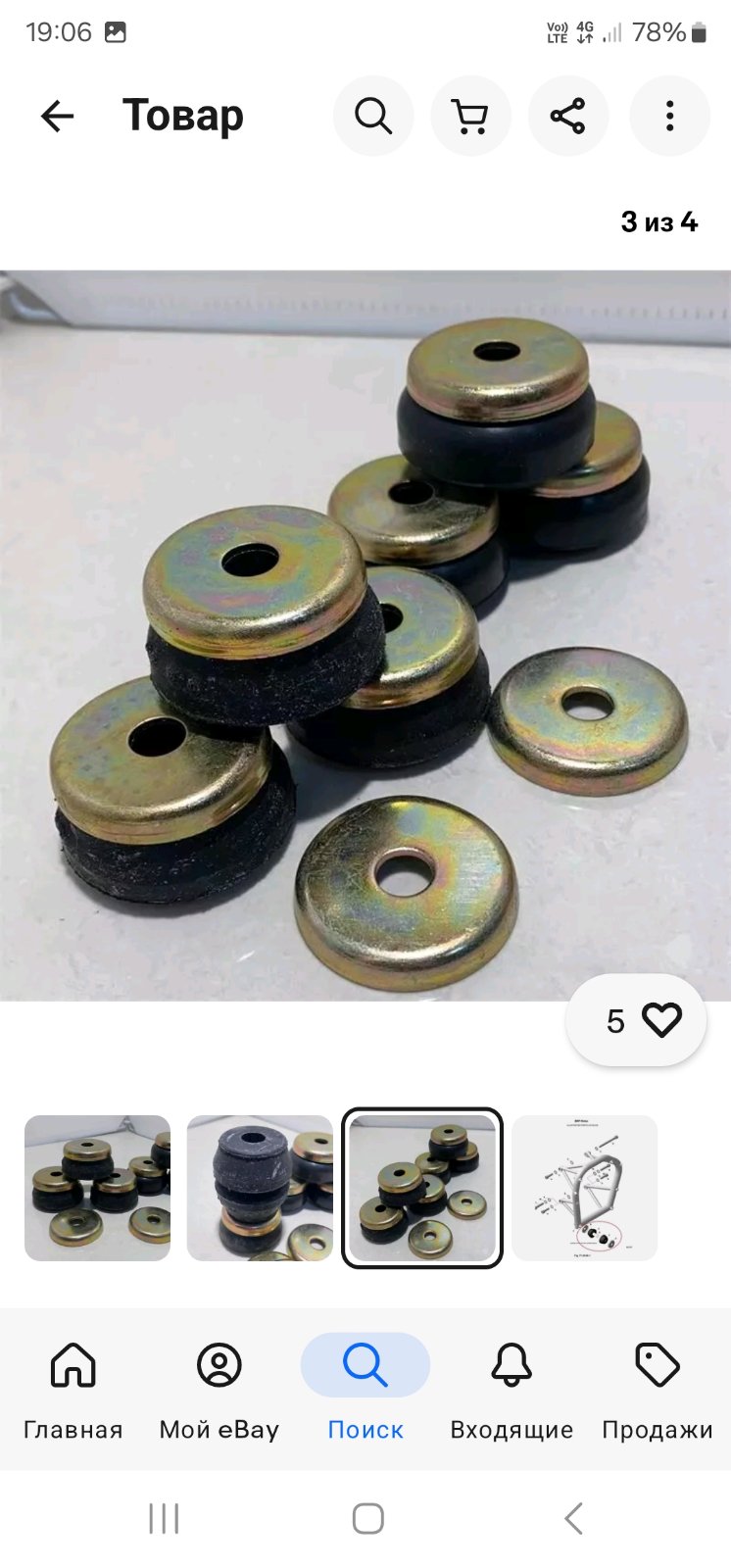
Task: Open the shopping cart
Action: 470,116
